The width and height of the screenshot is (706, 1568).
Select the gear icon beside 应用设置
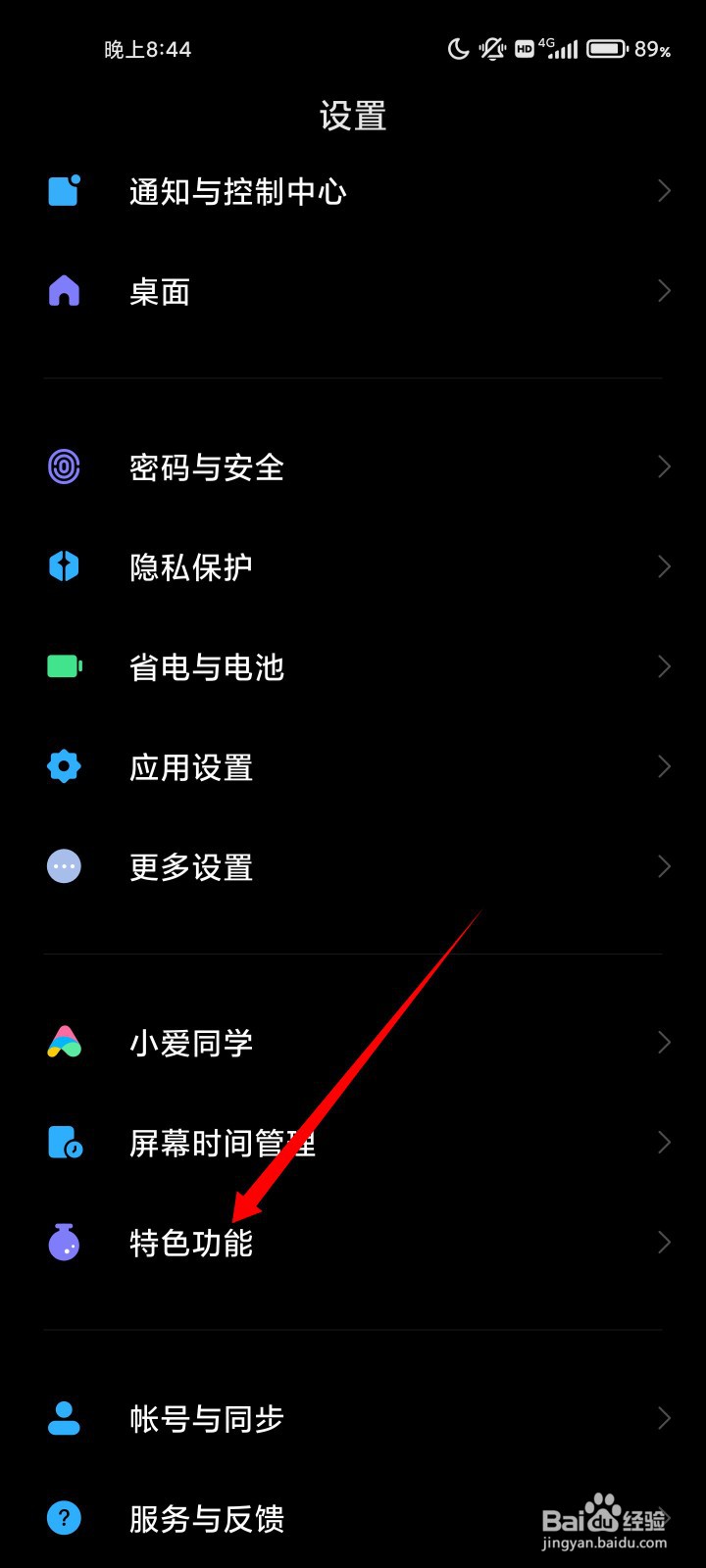click(63, 766)
